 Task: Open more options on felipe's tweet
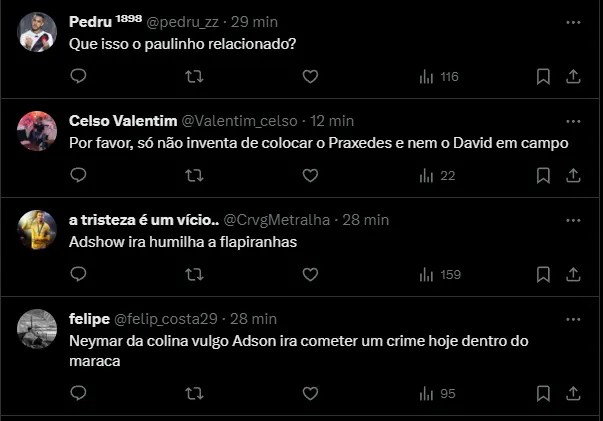pos(573,318)
